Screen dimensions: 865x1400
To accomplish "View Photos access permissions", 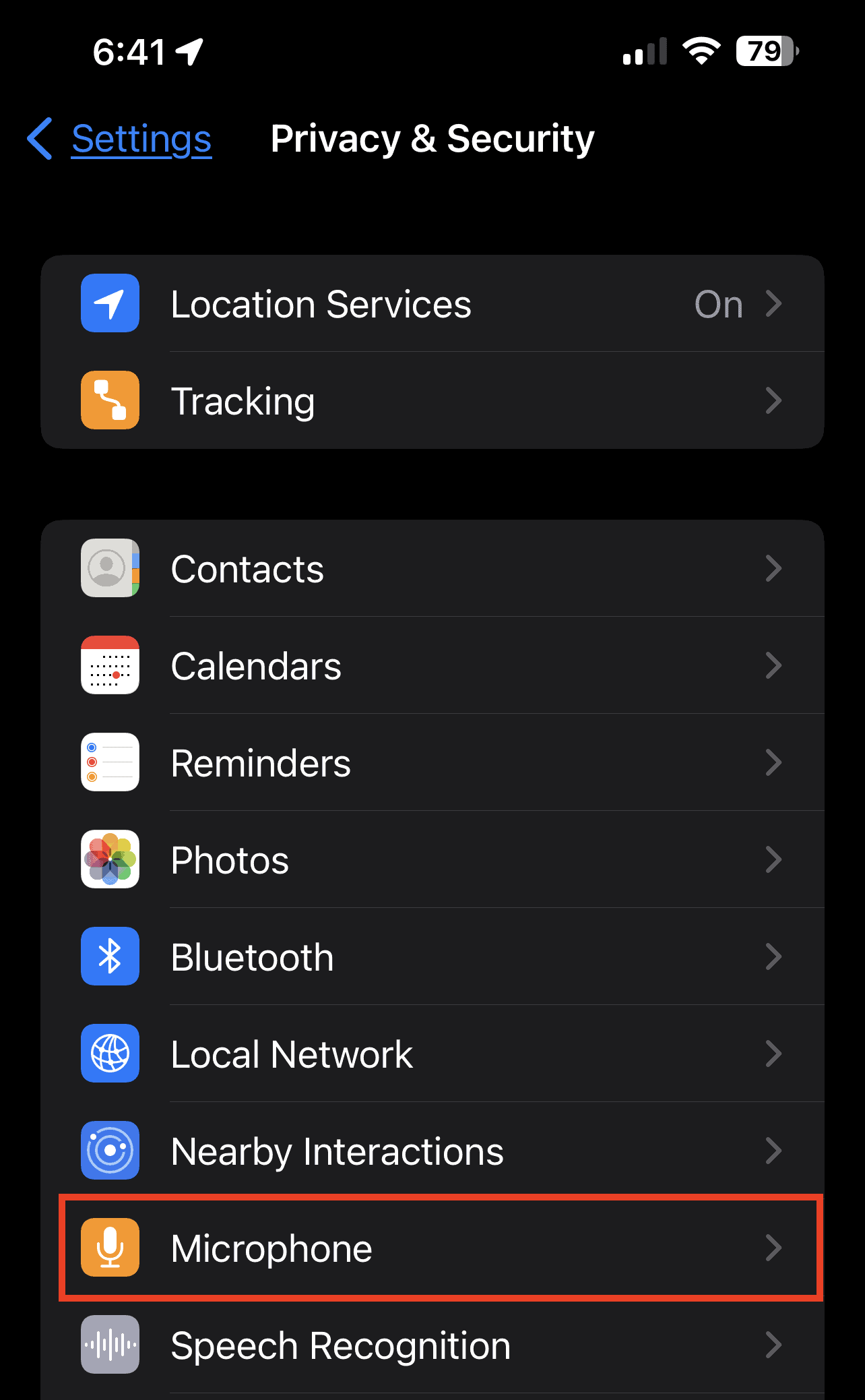I will coord(431,860).
